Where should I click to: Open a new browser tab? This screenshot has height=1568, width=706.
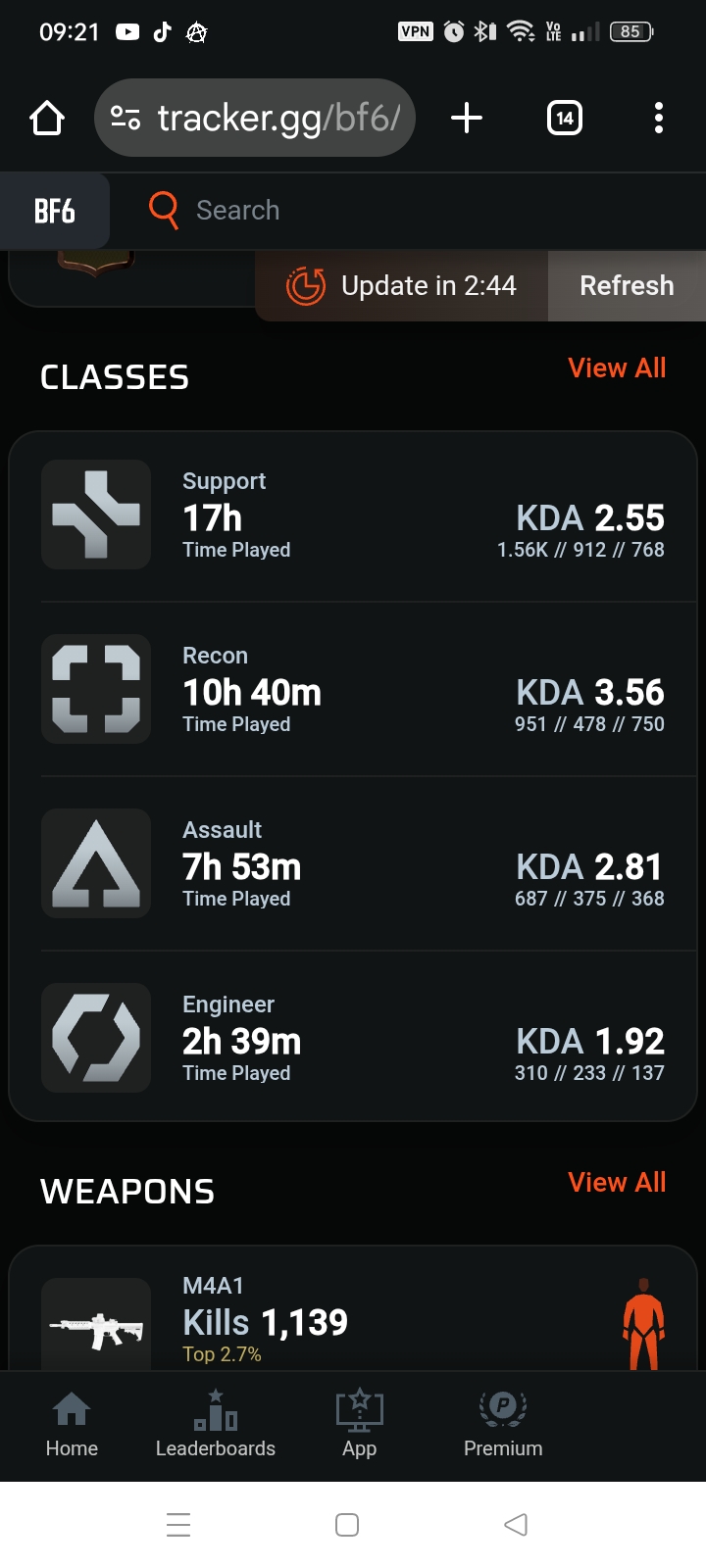[467, 119]
